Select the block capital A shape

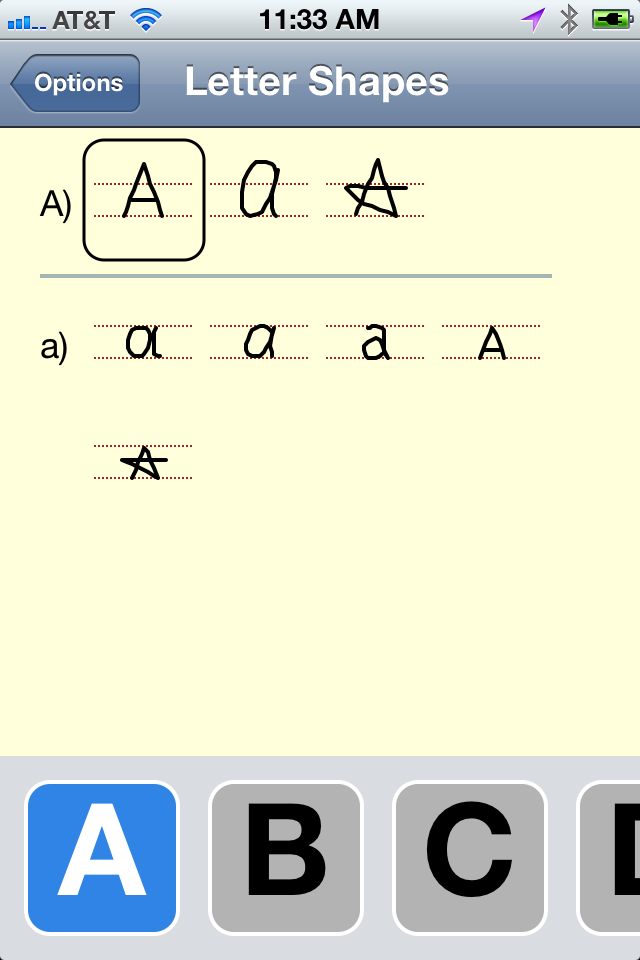[143, 199]
